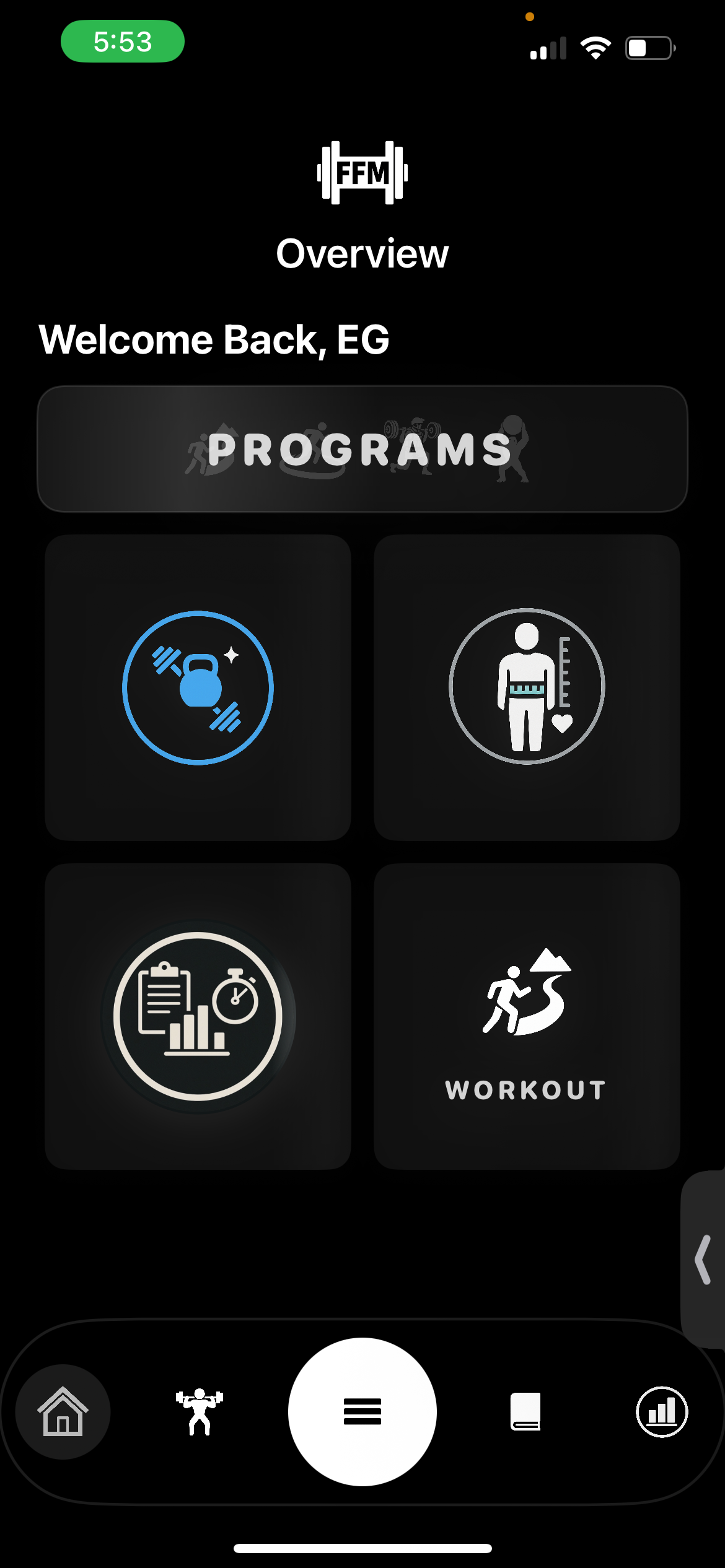Expand the side panel arrow handle
Image resolution: width=725 pixels, height=1568 pixels.
pyautogui.click(x=703, y=1259)
